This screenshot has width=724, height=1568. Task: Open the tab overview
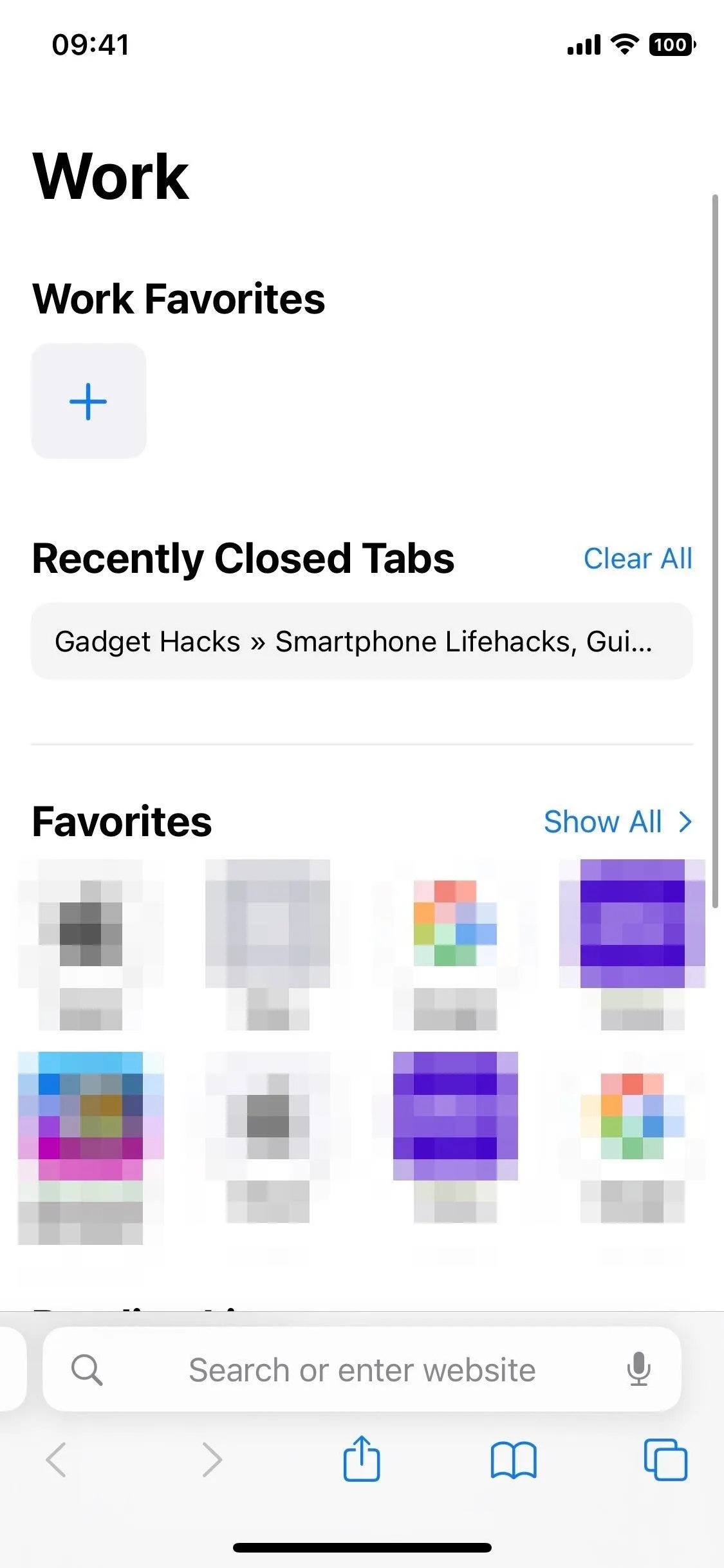tap(665, 1459)
